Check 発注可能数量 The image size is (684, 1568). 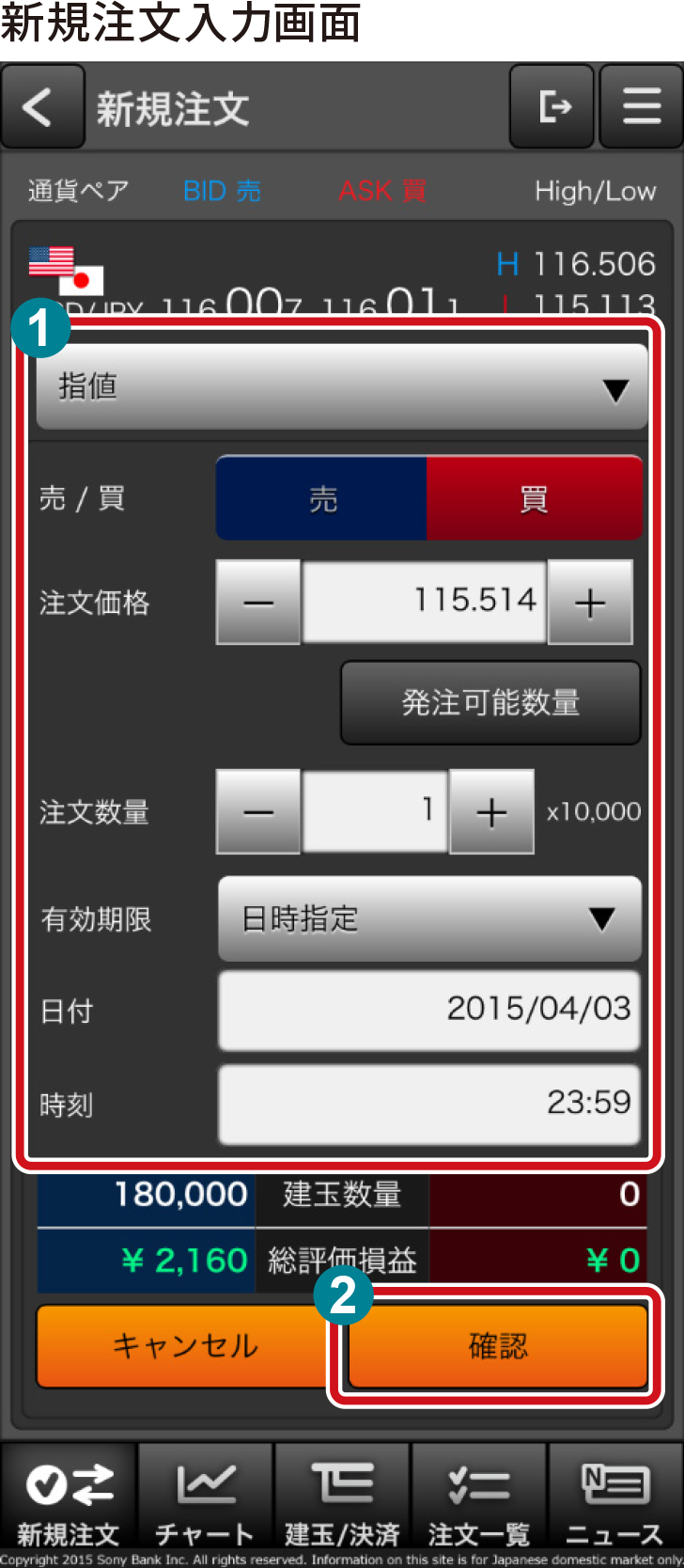click(490, 702)
